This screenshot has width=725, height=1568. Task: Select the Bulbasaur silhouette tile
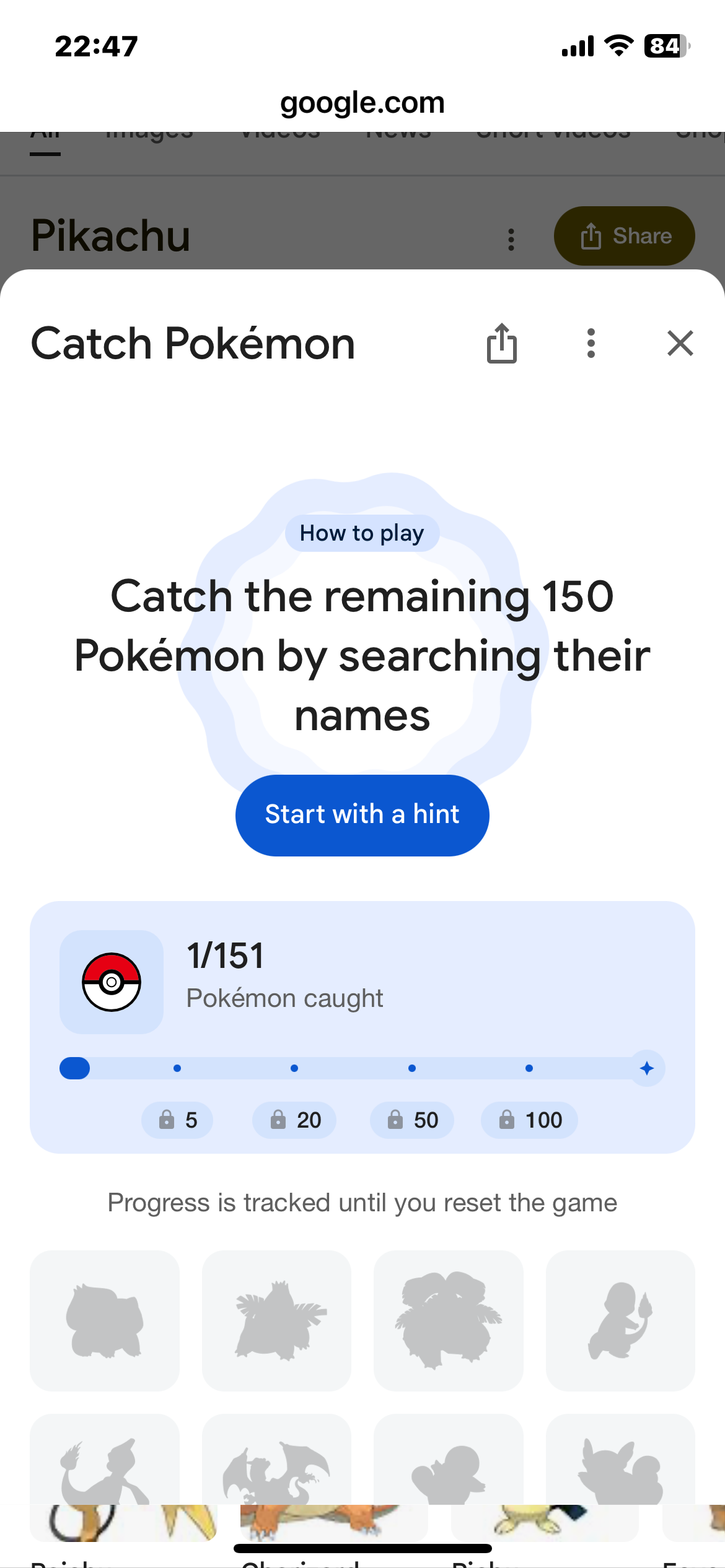coord(105,1320)
